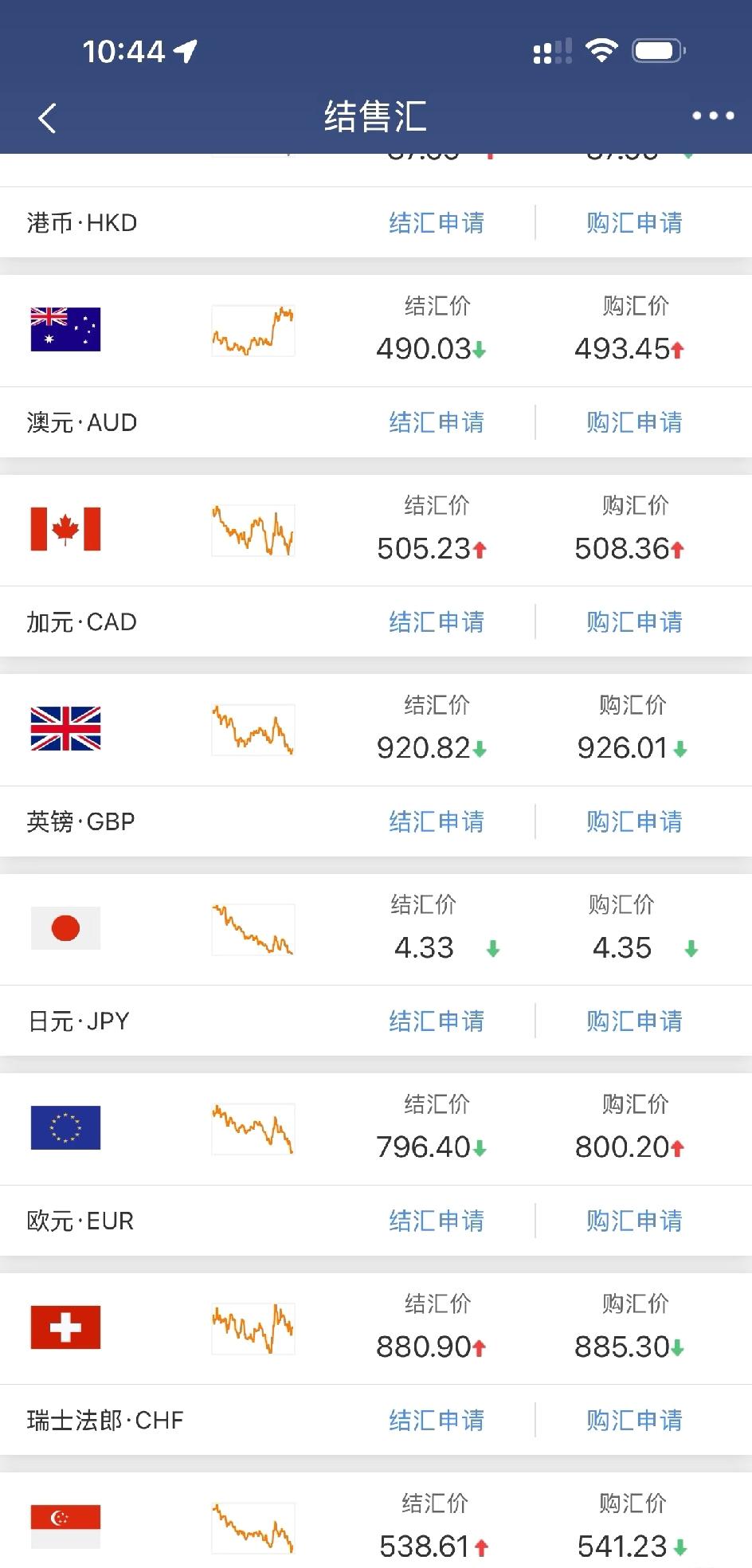752x1568 pixels.
Task: Open 购汇申请 for 瑞士法郎·CHF
Action: pos(633,1420)
